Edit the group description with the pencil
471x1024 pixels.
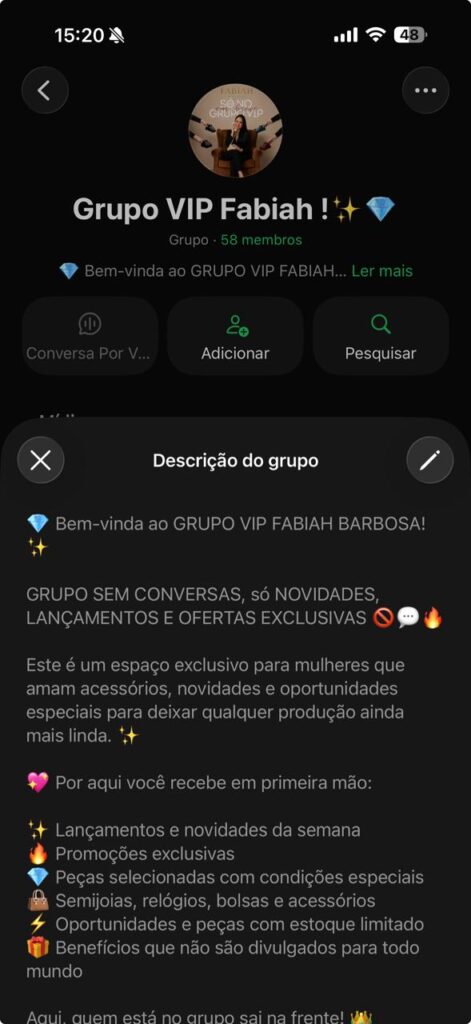pyautogui.click(x=430, y=460)
